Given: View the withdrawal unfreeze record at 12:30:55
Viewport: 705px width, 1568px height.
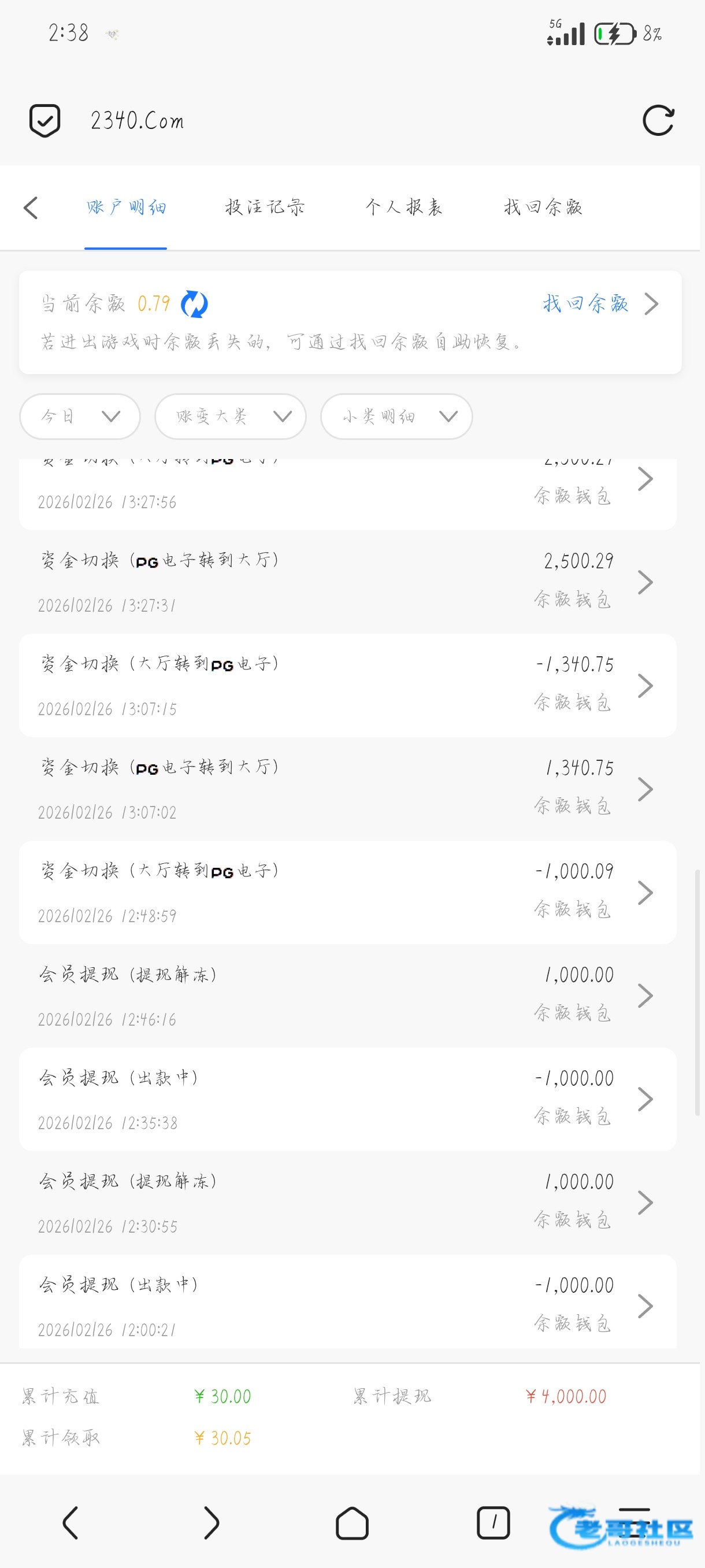Looking at the screenshot, I should pyautogui.click(x=347, y=1203).
